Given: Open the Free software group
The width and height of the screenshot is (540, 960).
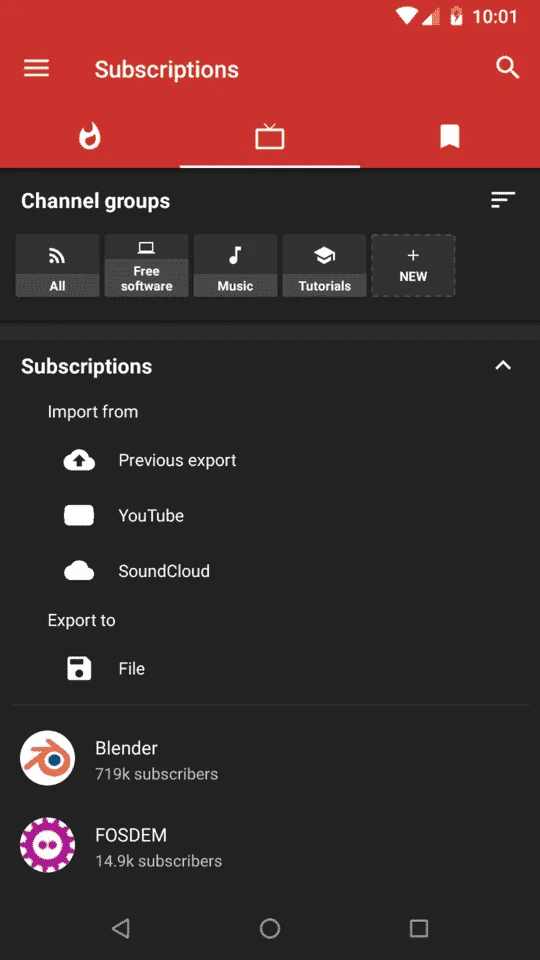Looking at the screenshot, I should coord(146,266).
